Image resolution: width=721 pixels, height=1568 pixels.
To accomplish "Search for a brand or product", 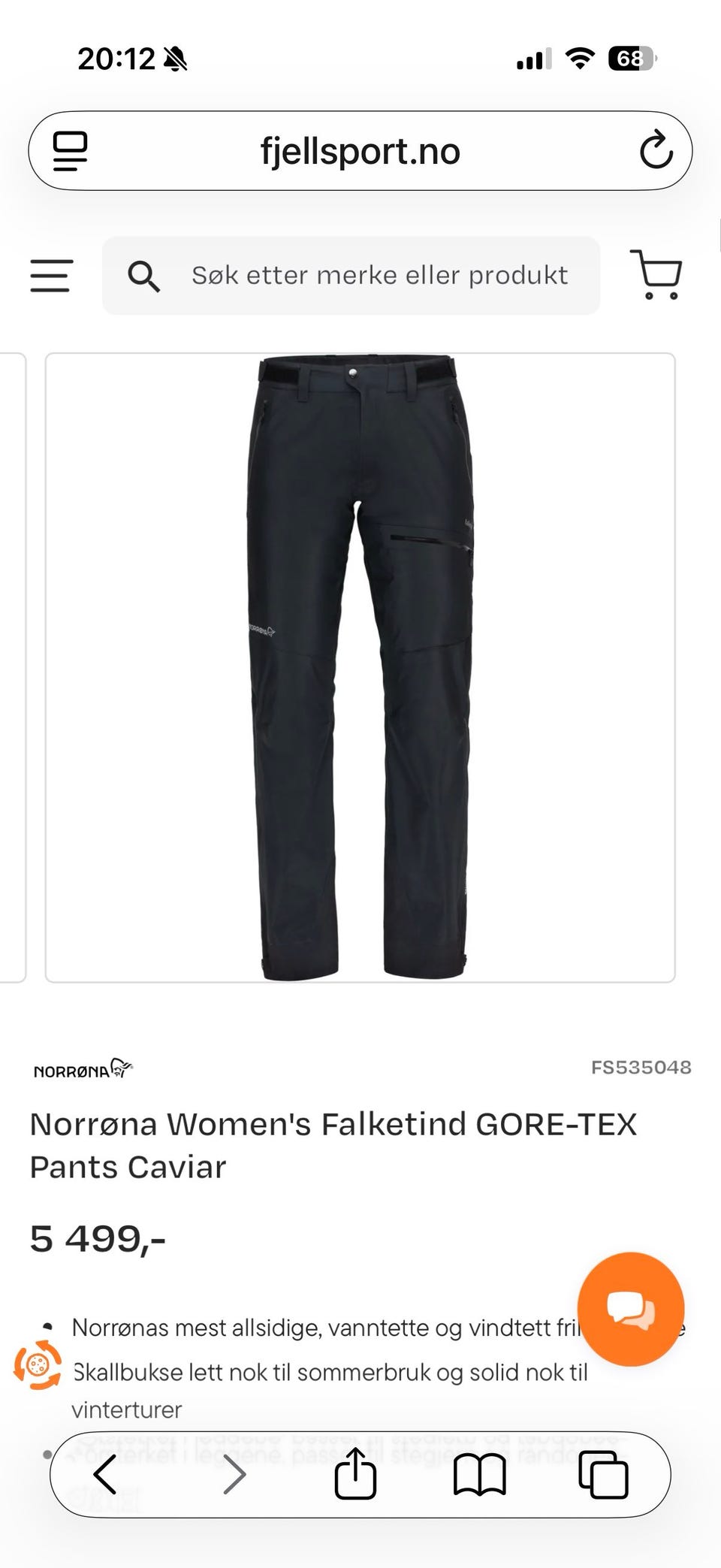I will (x=351, y=276).
